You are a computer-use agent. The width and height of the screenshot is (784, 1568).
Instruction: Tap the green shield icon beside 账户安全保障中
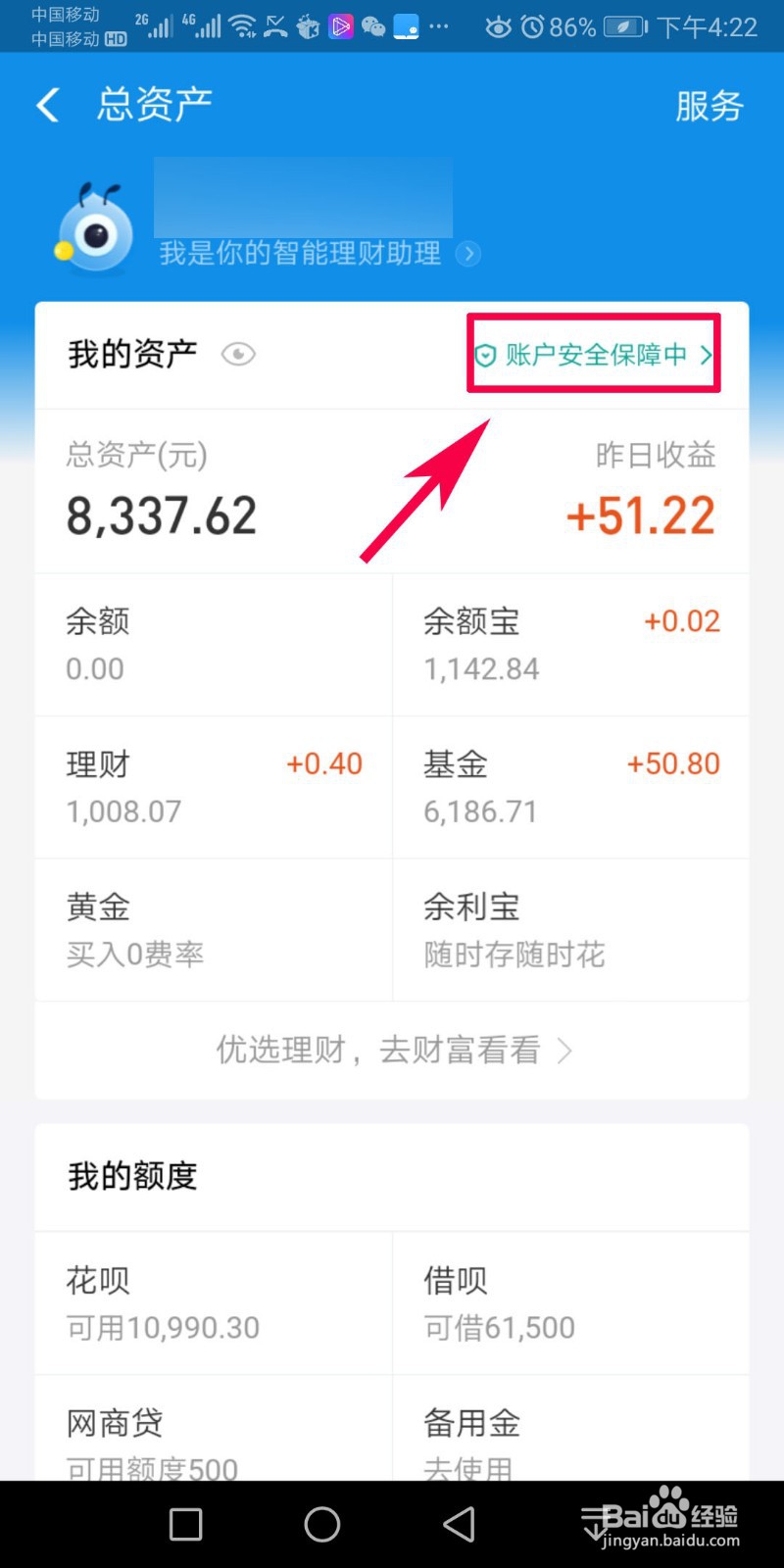486,356
